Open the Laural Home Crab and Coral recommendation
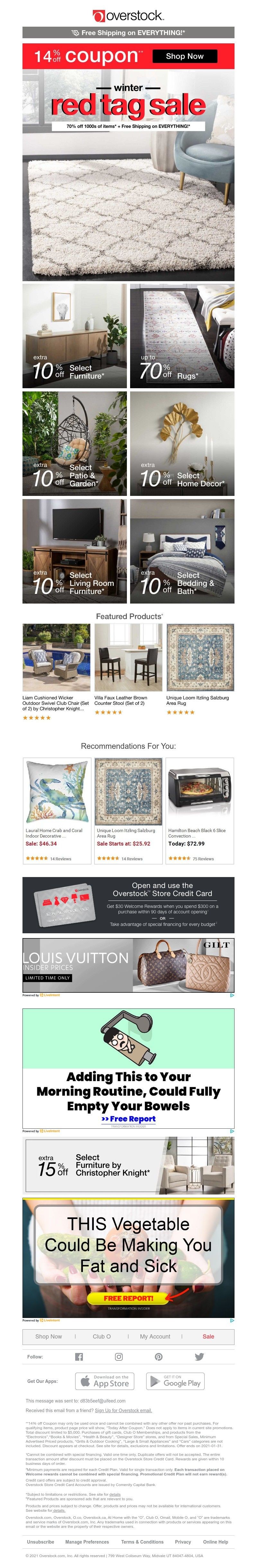Screen dimensions: 257x1568 (57, 810)
